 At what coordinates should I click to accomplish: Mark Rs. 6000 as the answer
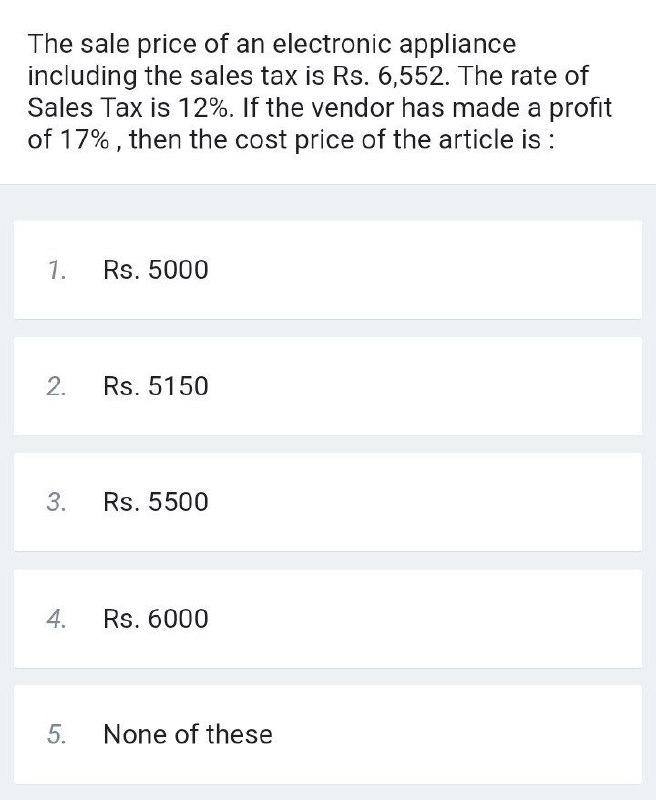click(x=156, y=619)
